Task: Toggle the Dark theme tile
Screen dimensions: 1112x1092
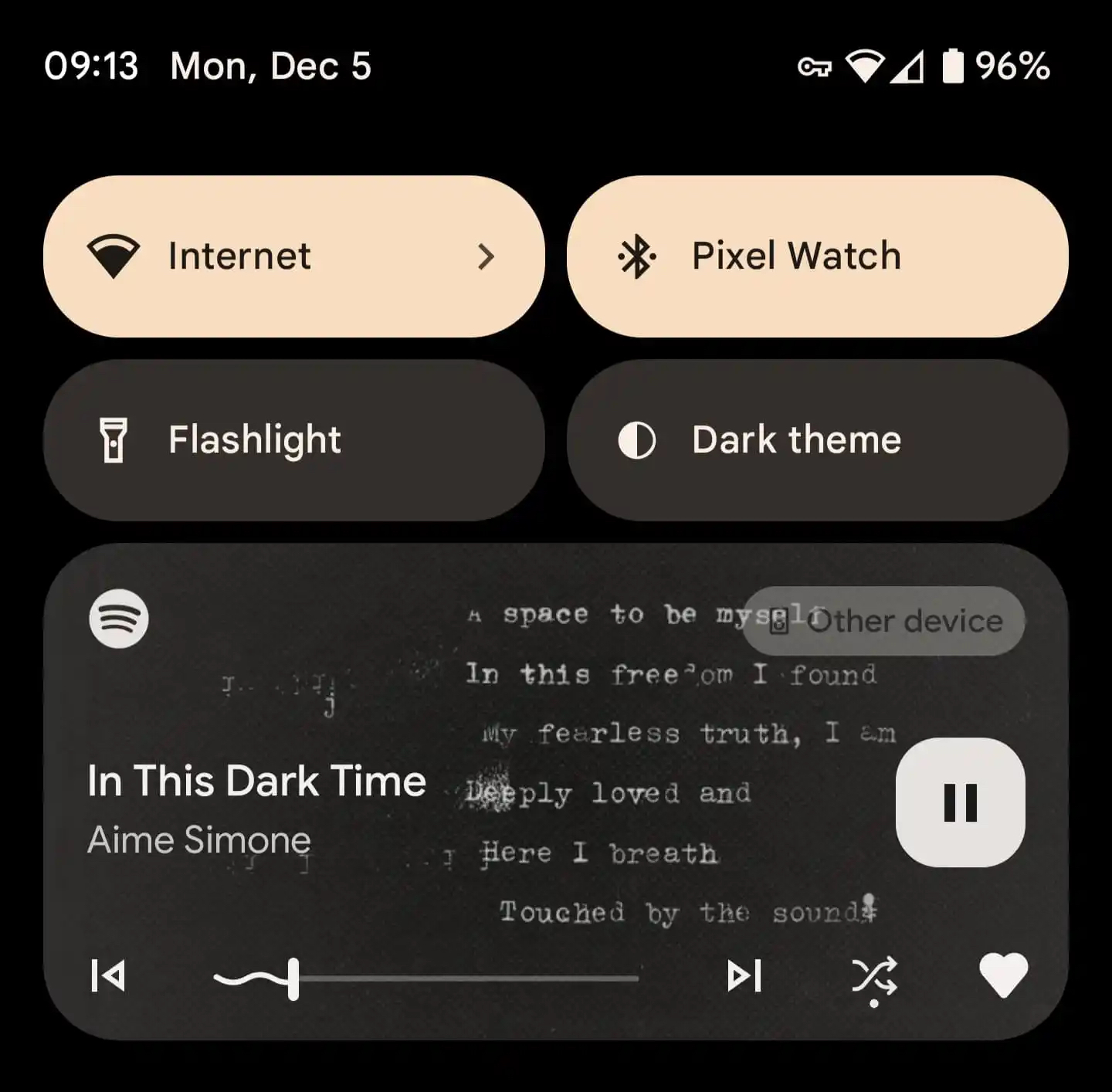Action: [817, 440]
